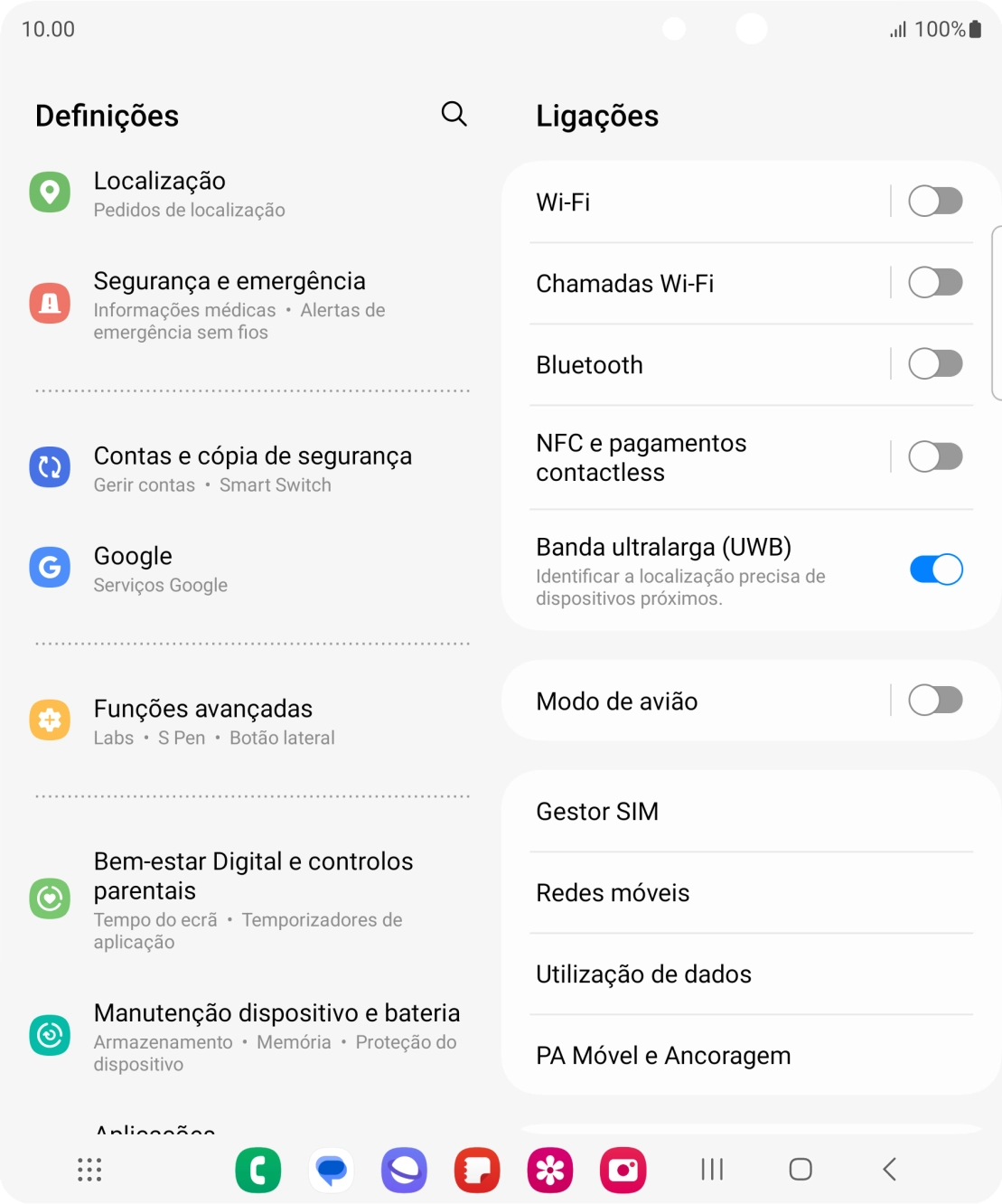Image resolution: width=1002 pixels, height=1204 pixels.
Task: Open the search icon in Definições
Action: [x=454, y=115]
